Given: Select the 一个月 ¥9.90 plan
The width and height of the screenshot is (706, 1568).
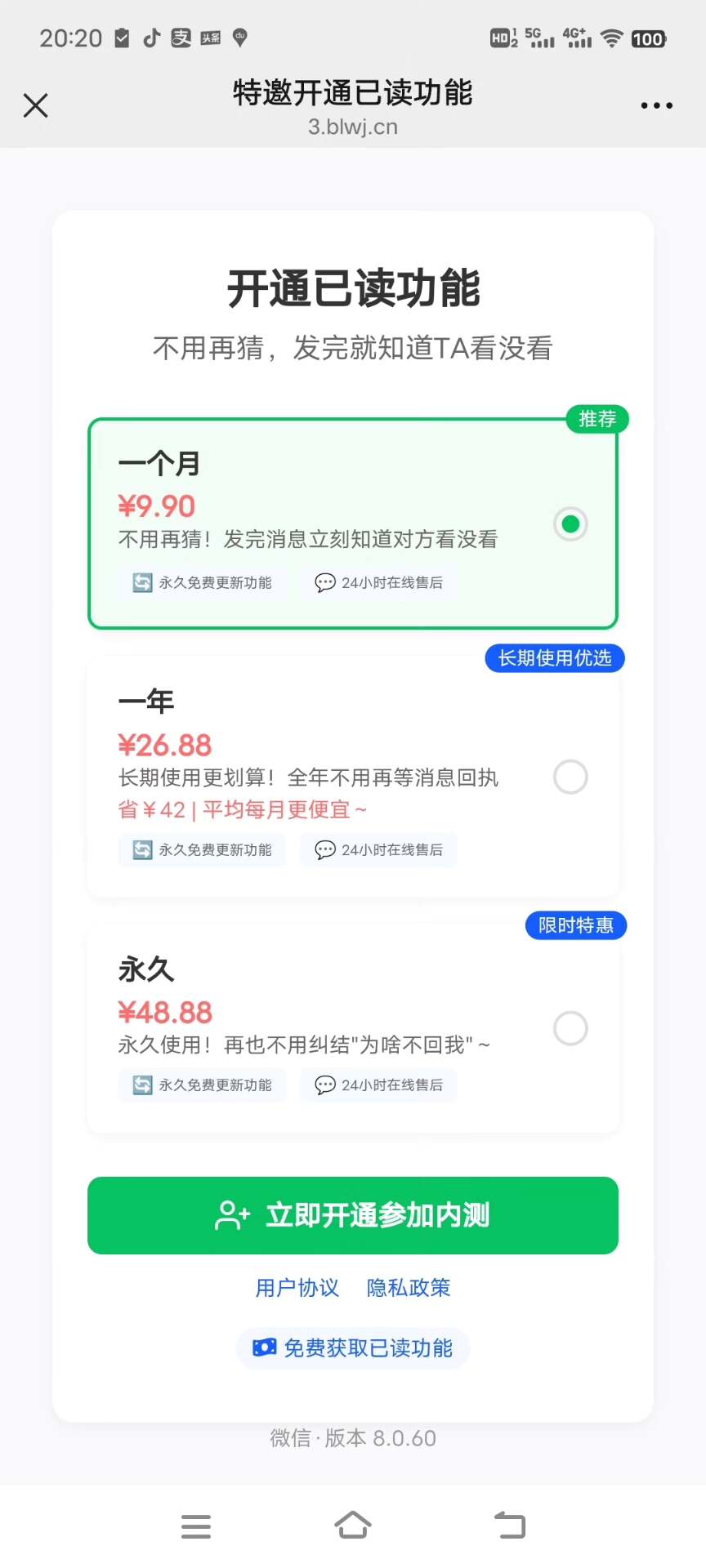Looking at the screenshot, I should [x=570, y=523].
